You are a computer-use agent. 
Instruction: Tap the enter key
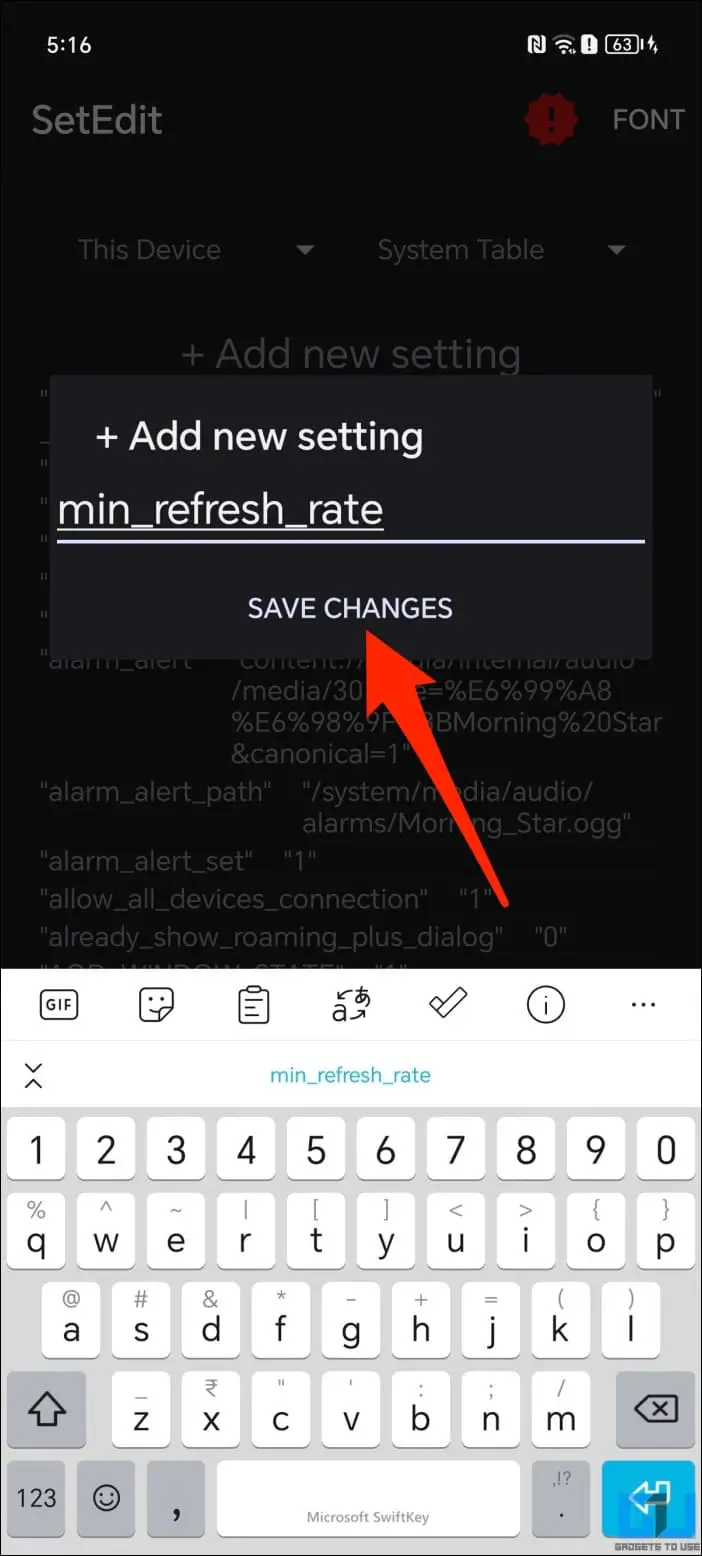tap(648, 1497)
